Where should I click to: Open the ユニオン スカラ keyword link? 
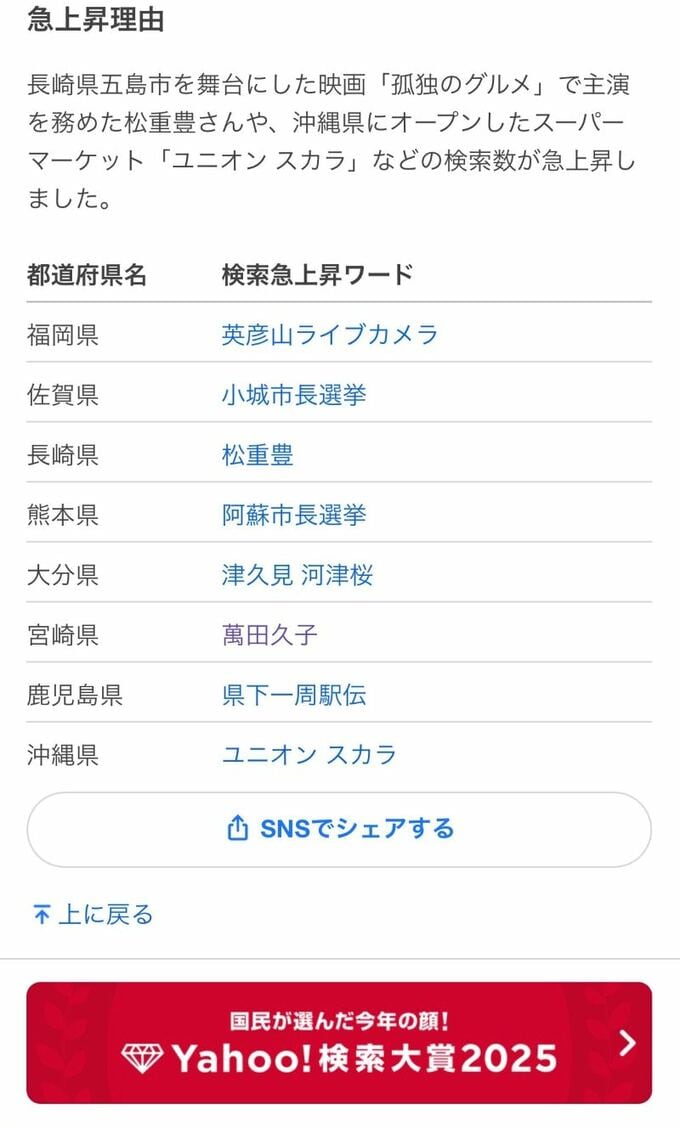point(309,755)
